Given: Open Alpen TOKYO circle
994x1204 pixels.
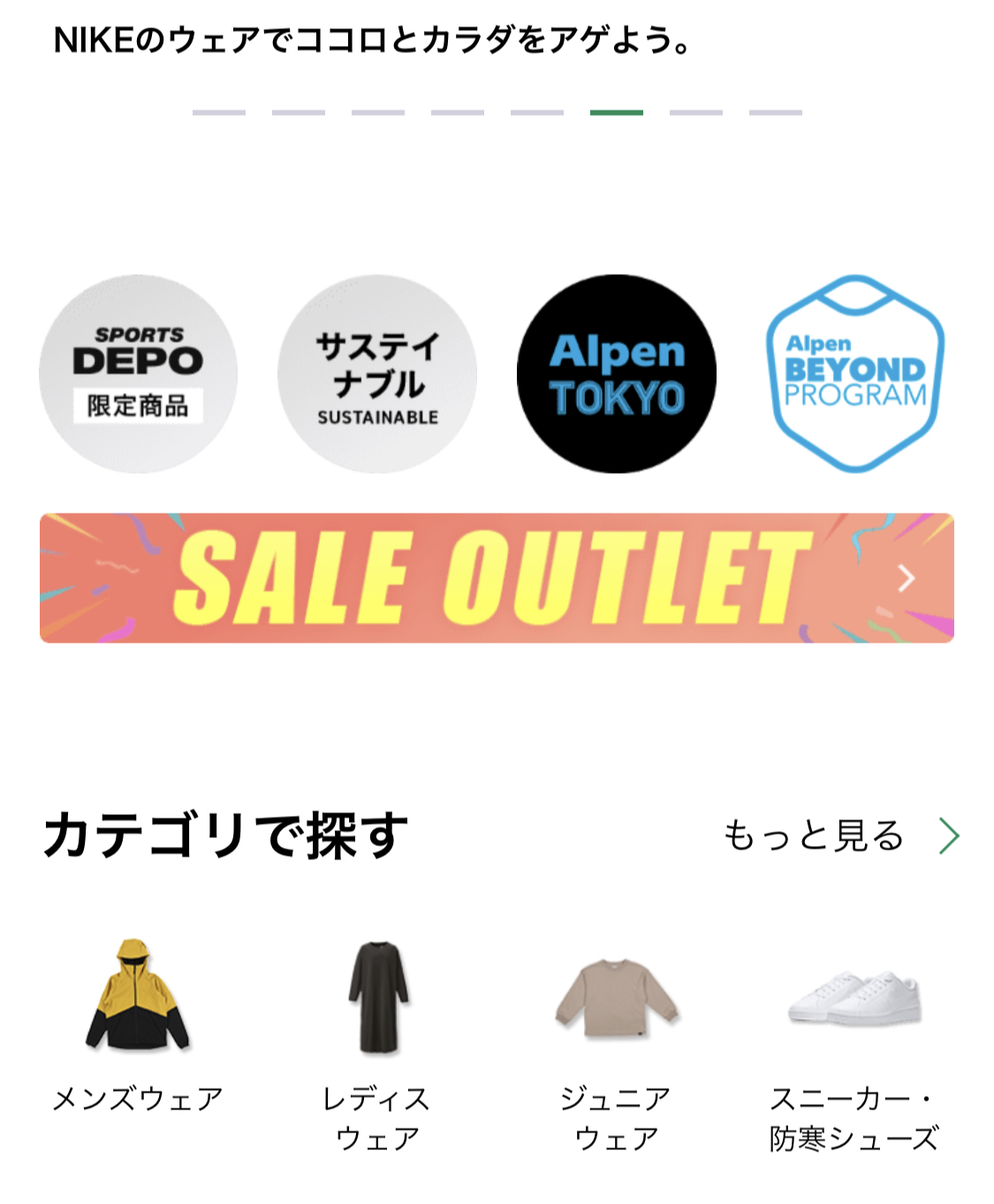Looking at the screenshot, I should click(x=617, y=373).
